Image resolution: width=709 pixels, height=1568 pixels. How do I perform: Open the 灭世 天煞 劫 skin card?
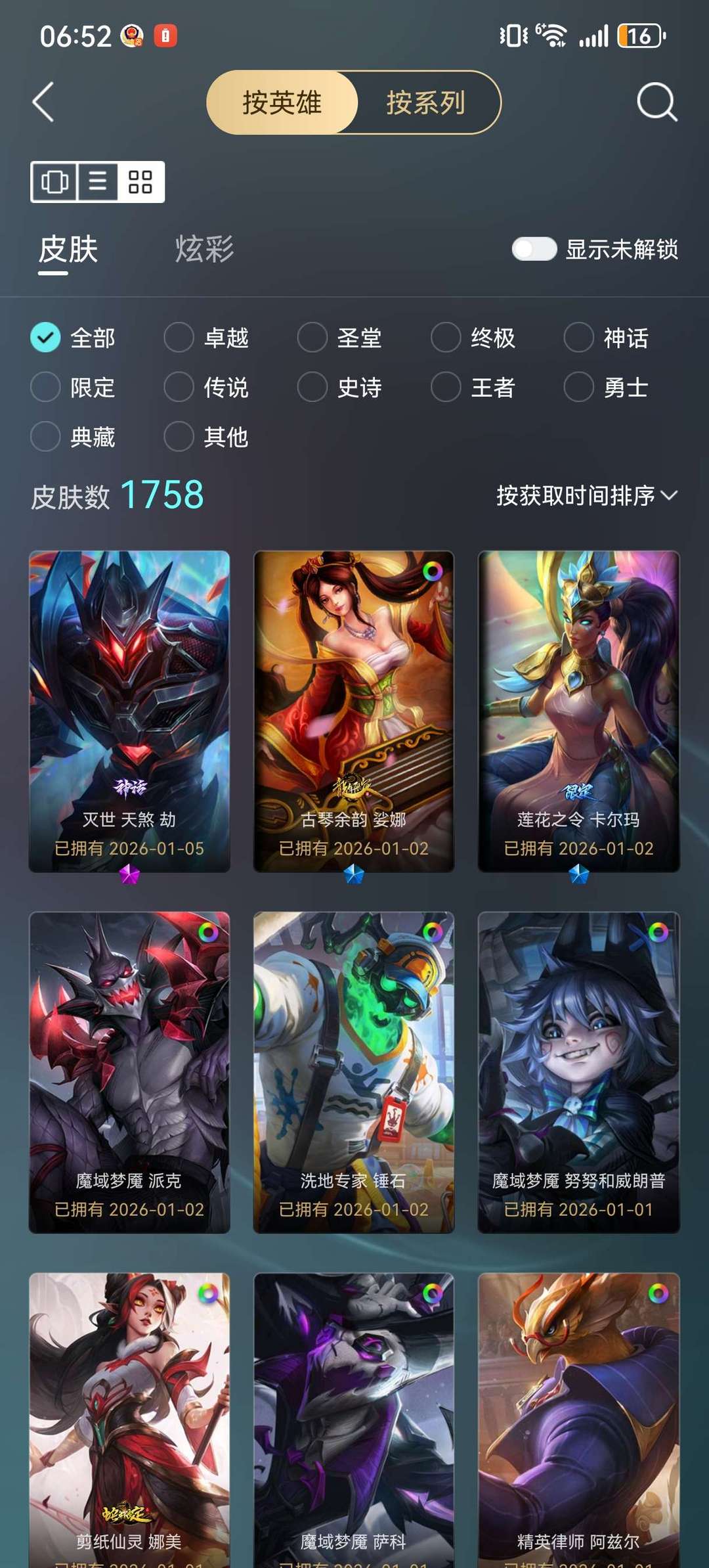(129, 711)
